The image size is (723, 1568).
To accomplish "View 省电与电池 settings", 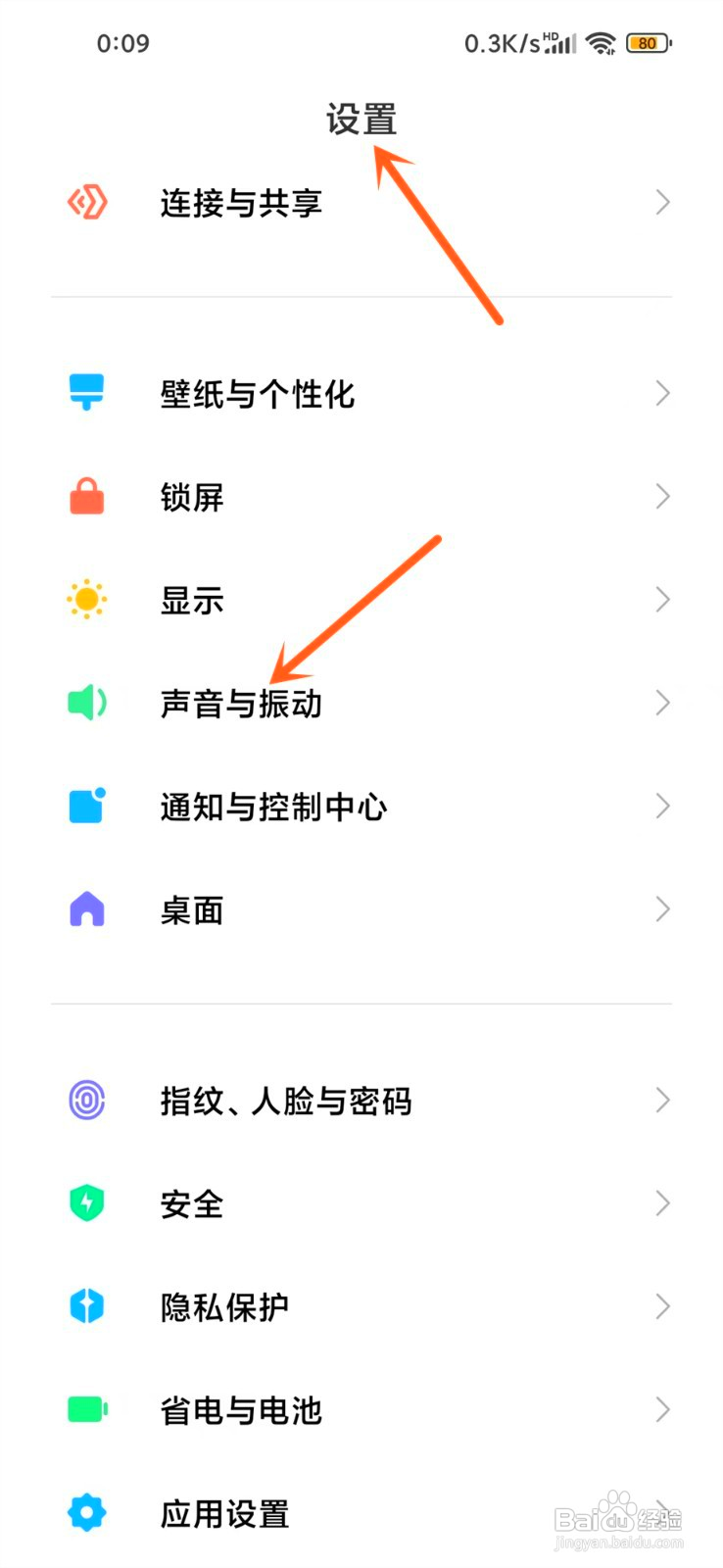I will (x=361, y=1410).
